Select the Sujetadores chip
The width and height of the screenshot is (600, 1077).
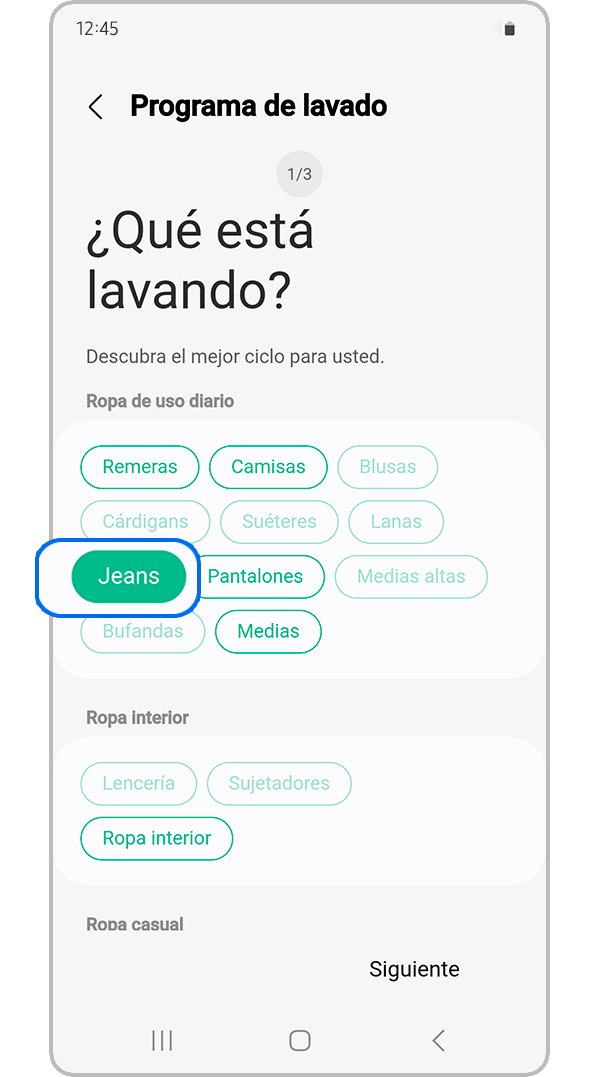[x=279, y=784]
